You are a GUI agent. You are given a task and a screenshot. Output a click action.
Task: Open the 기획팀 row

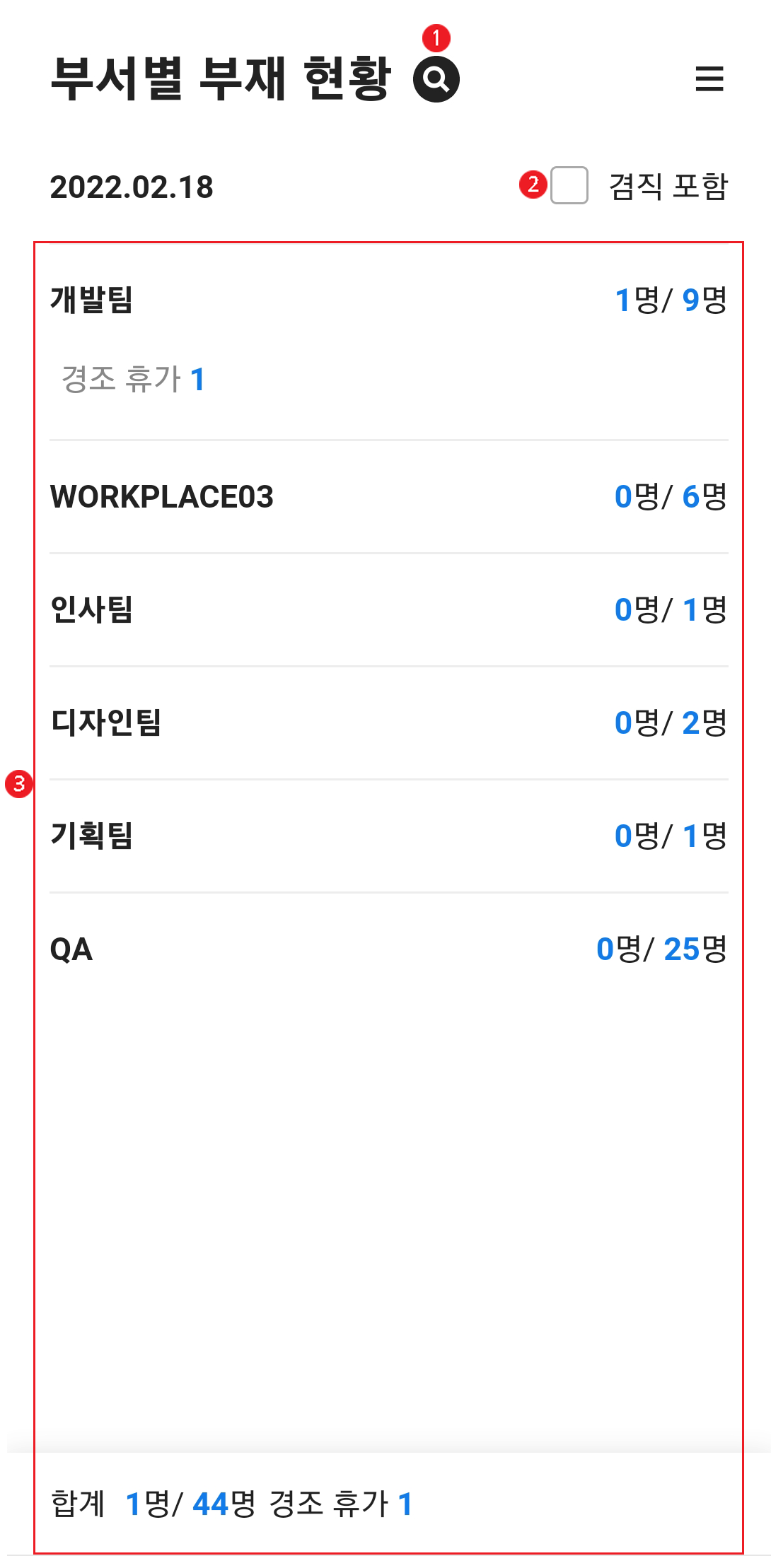click(389, 836)
